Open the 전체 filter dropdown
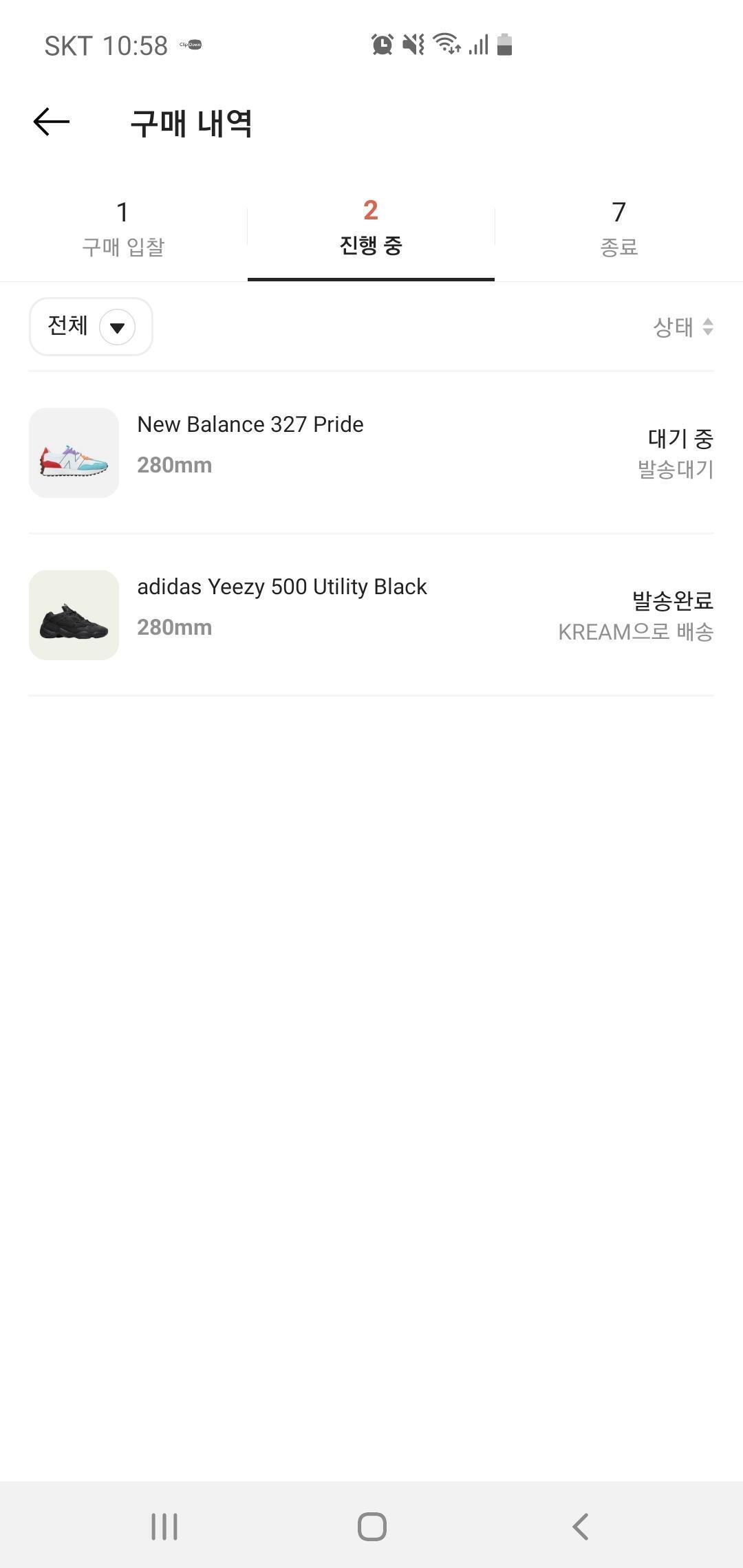The width and height of the screenshot is (743, 1568). tap(91, 327)
